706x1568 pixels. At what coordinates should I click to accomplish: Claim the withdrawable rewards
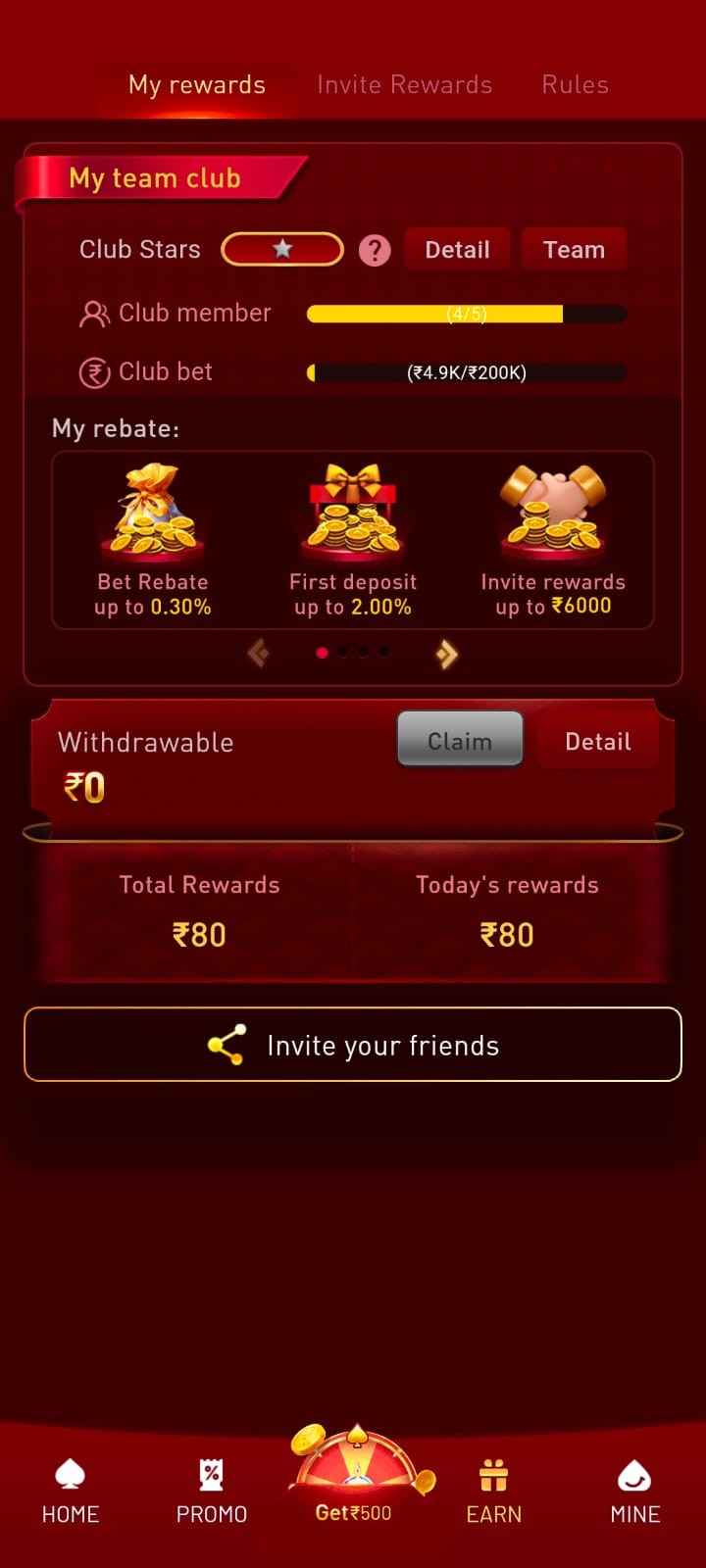[460, 740]
